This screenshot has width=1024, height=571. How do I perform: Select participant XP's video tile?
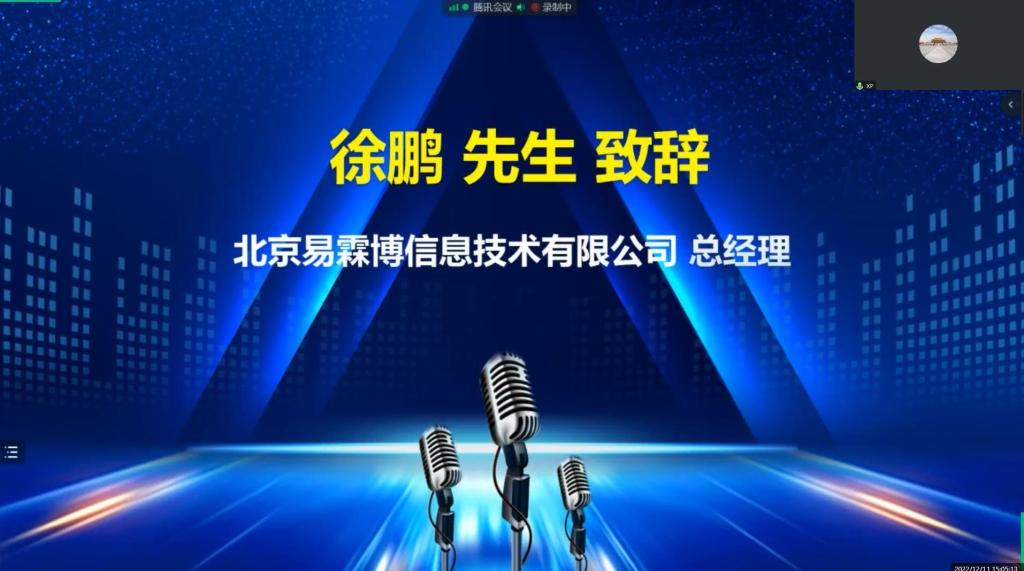938,45
